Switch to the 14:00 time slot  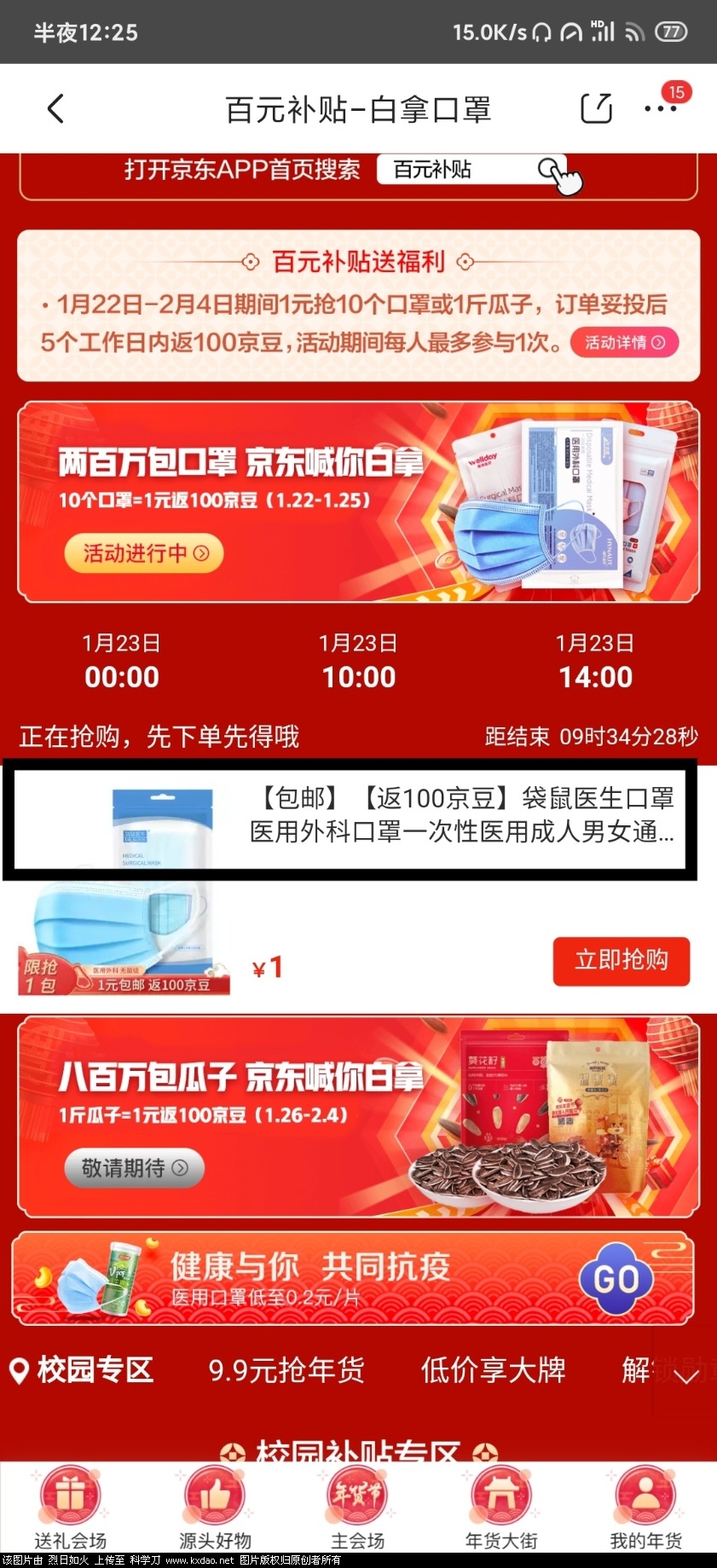(x=595, y=661)
